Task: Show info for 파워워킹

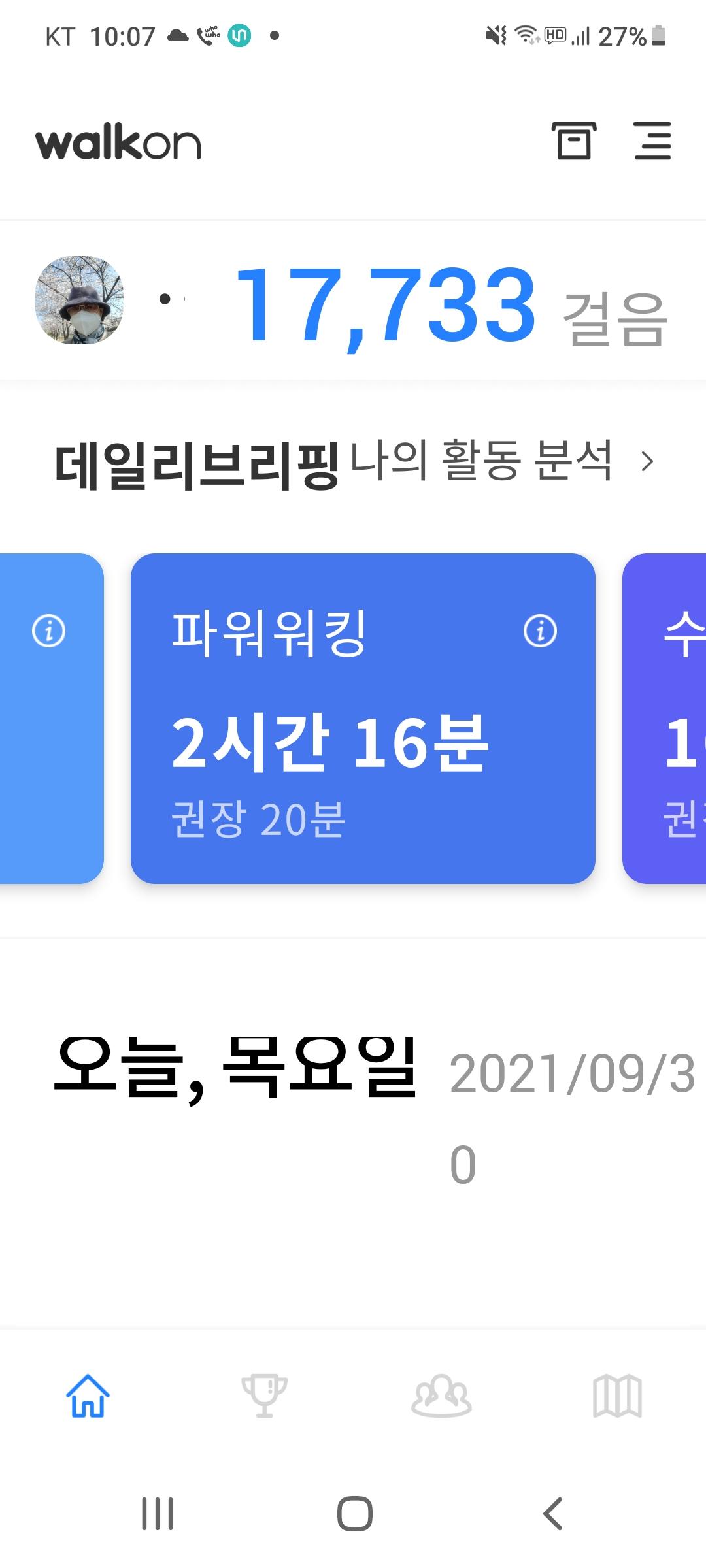Action: point(540,631)
